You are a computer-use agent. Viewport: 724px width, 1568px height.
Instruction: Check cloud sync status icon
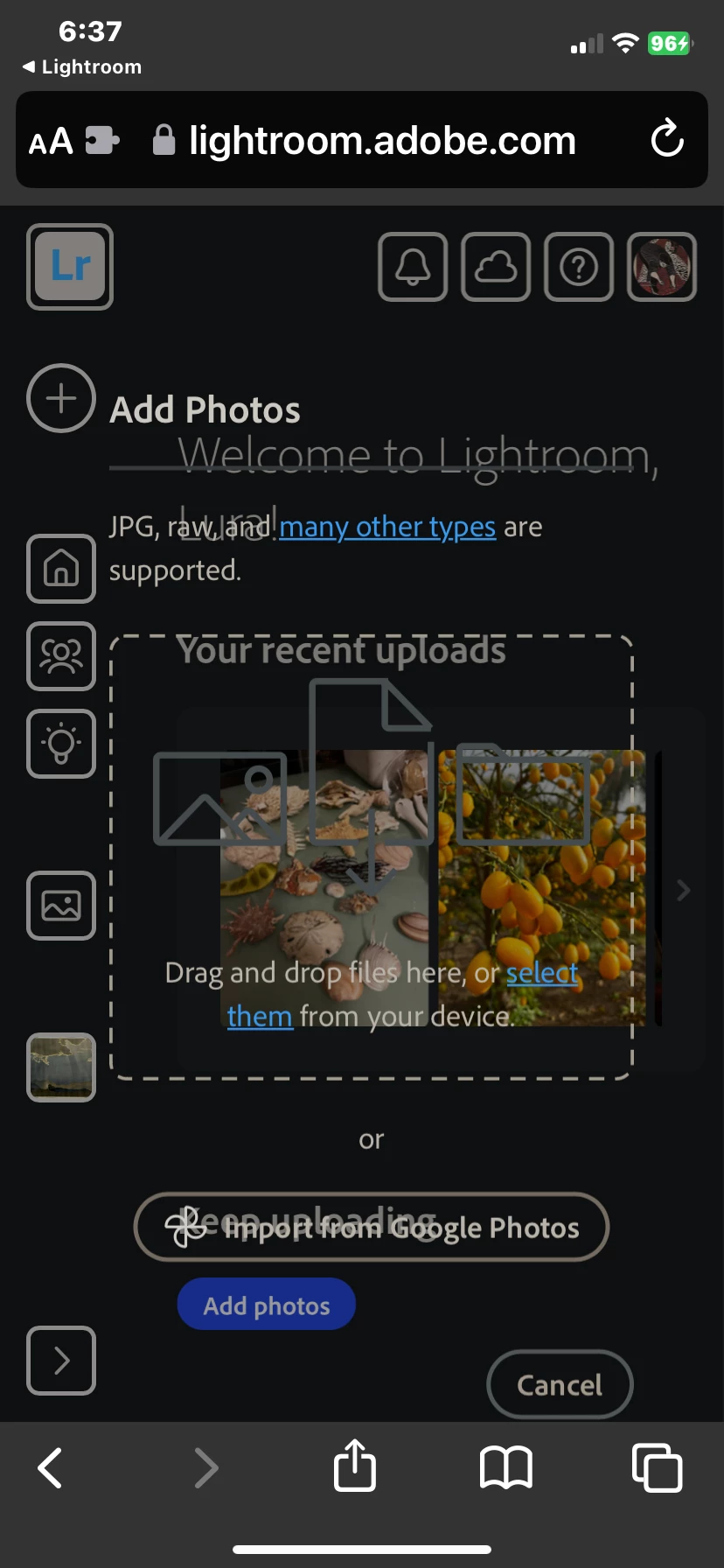pos(496,267)
